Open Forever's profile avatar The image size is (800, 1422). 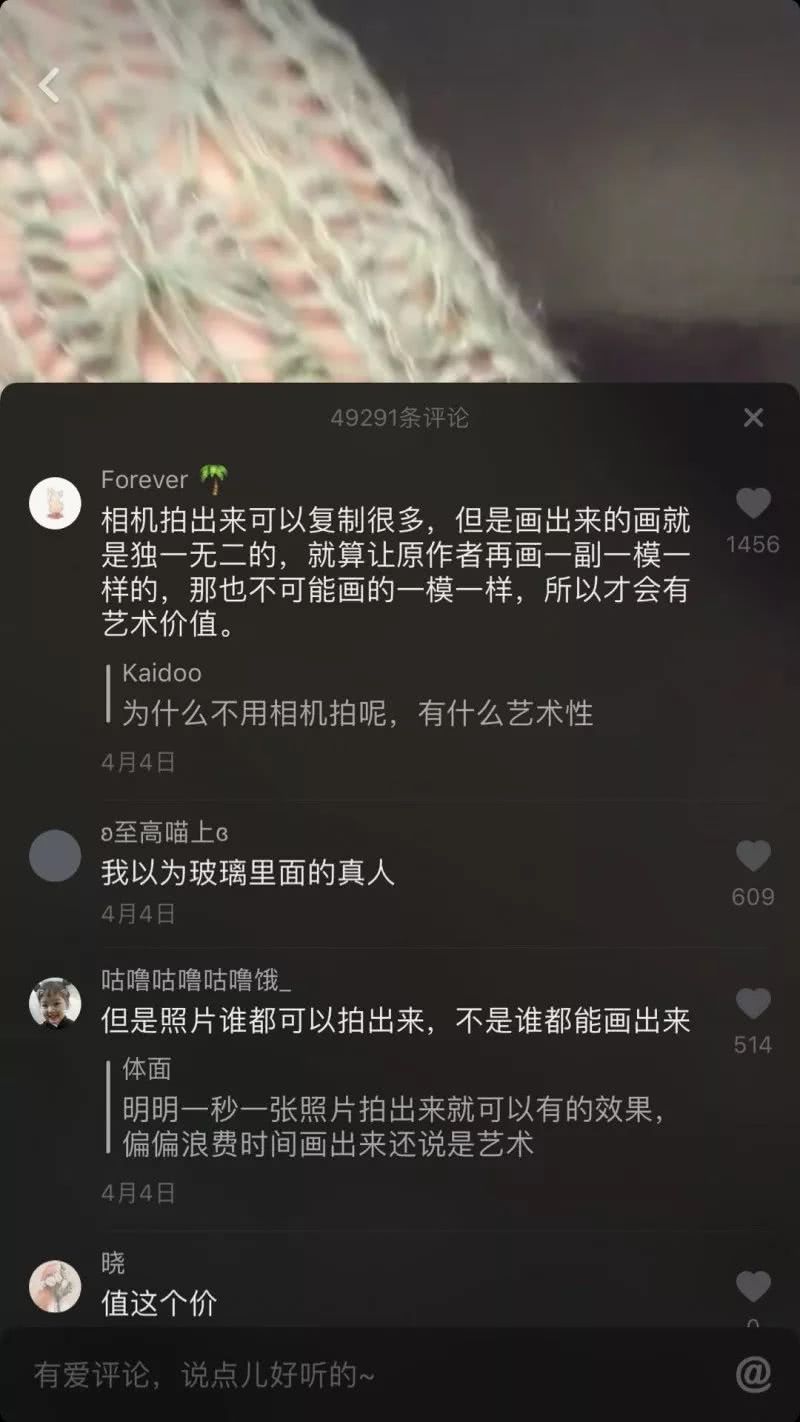coord(55,502)
